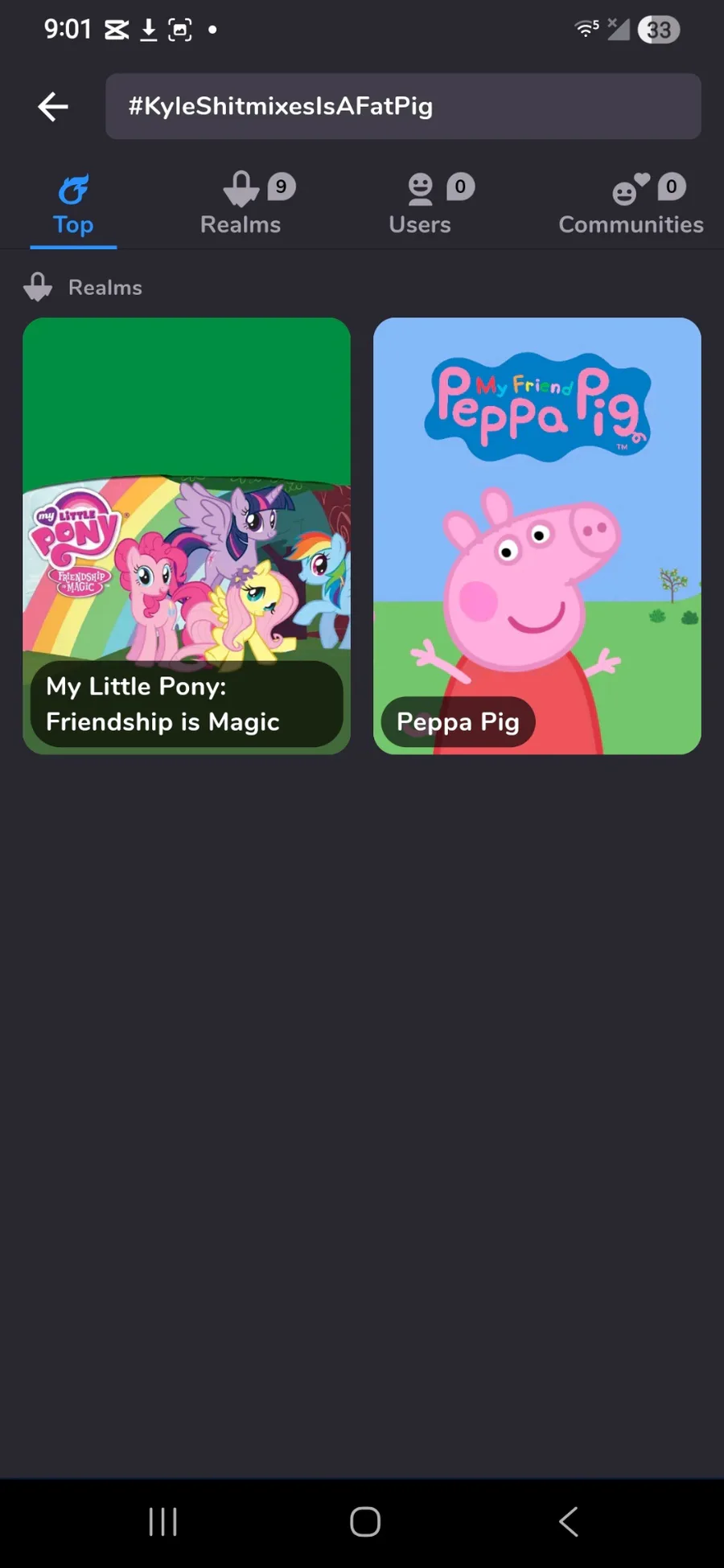724x1568 pixels.
Task: Open My Little Pony: Friendship is Magic realm
Action: 187,536
